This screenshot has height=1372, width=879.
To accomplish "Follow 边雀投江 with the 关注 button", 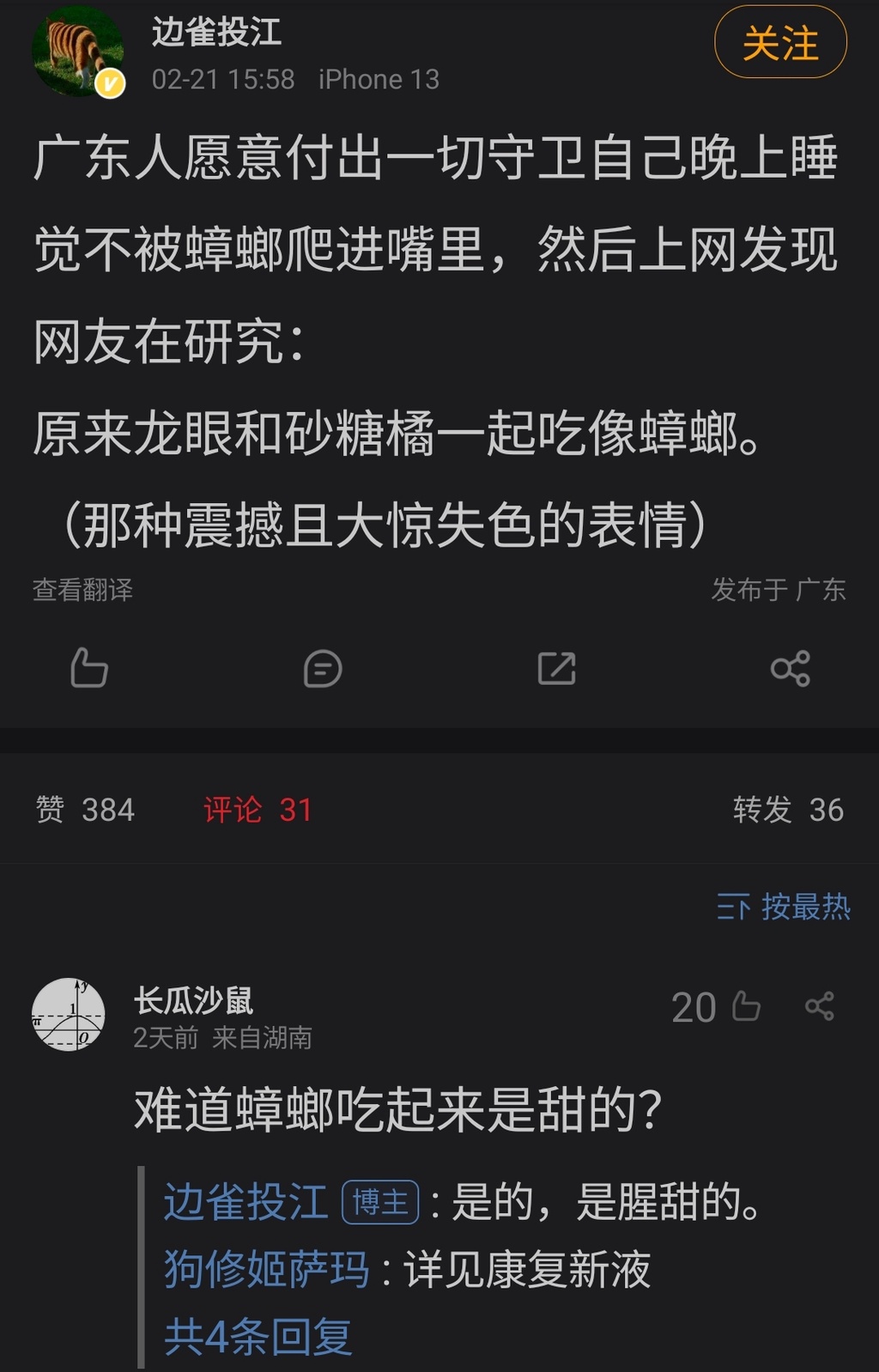I will click(x=779, y=42).
